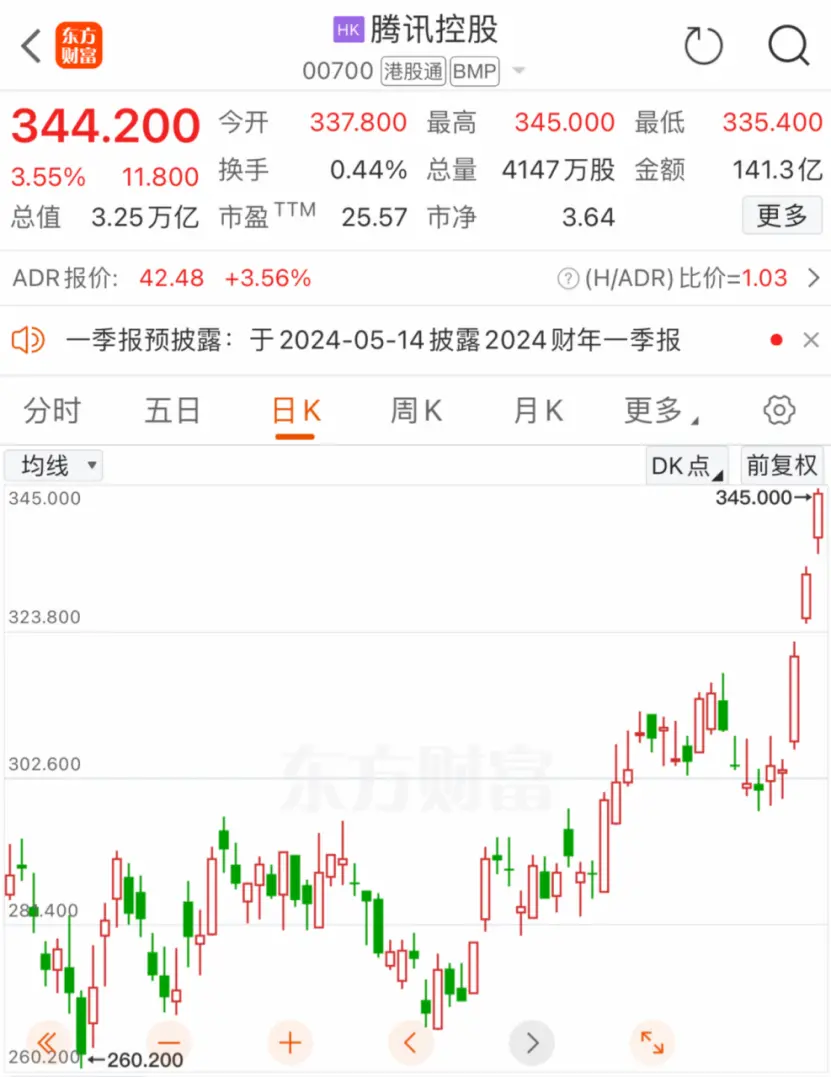Switch to the 月K tab

(x=538, y=411)
